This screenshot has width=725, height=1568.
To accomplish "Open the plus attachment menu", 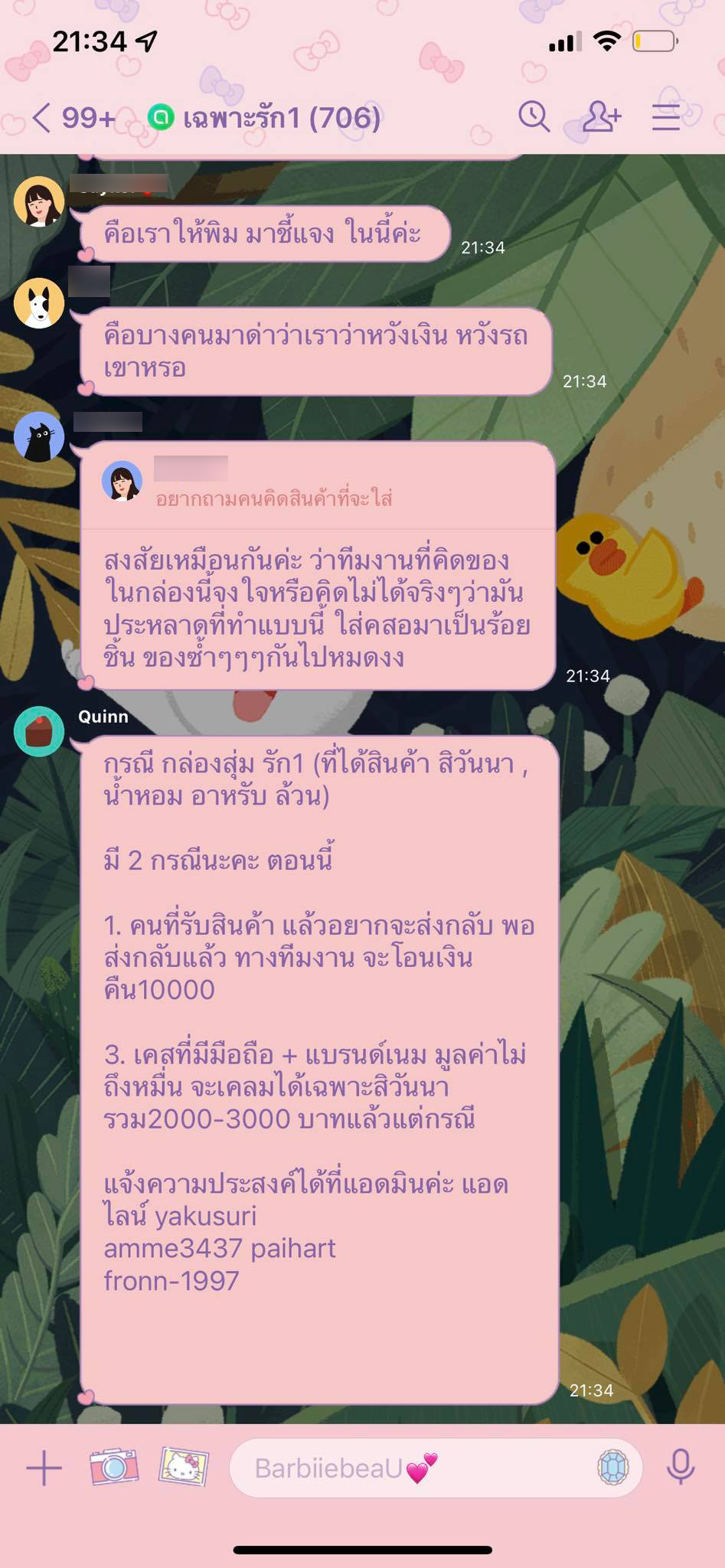I will pyautogui.click(x=44, y=1468).
